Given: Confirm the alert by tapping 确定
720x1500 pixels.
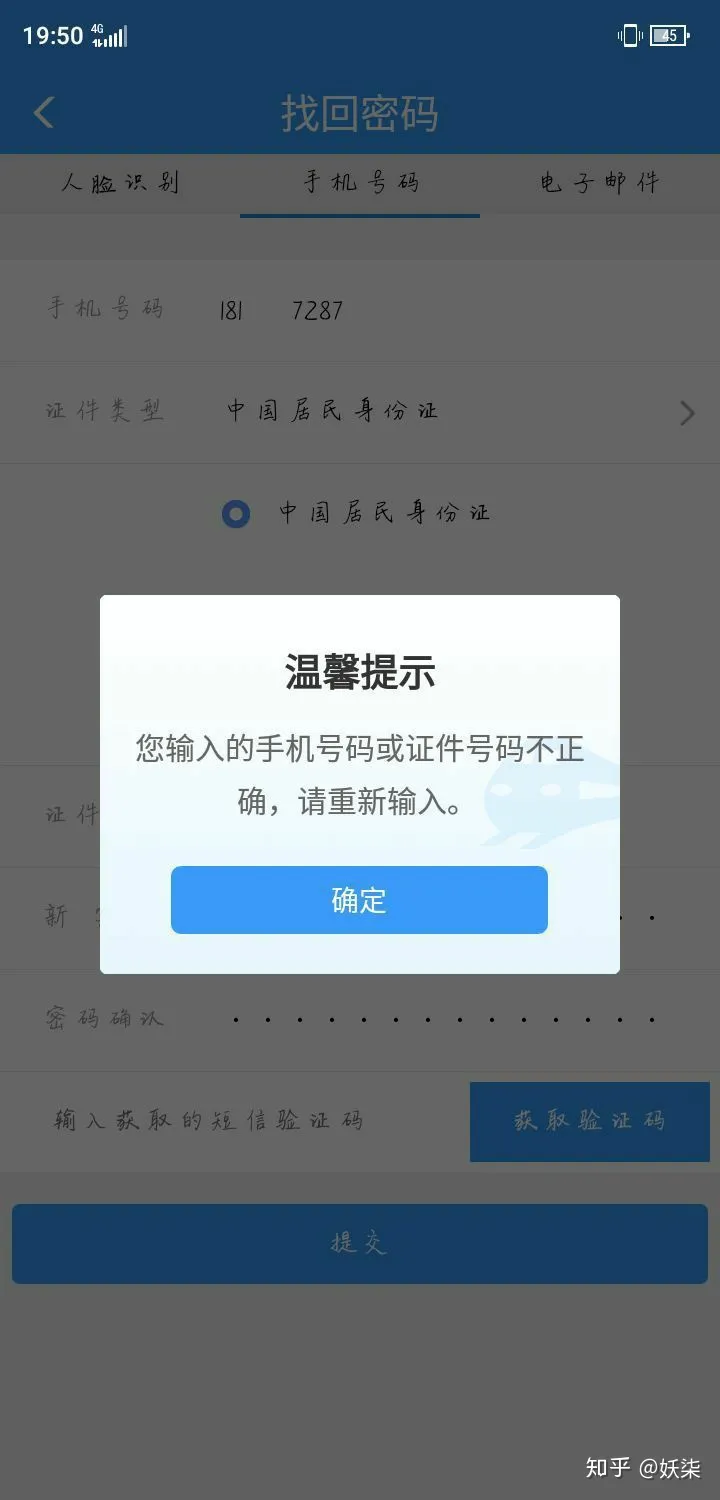Looking at the screenshot, I should pyautogui.click(x=359, y=900).
